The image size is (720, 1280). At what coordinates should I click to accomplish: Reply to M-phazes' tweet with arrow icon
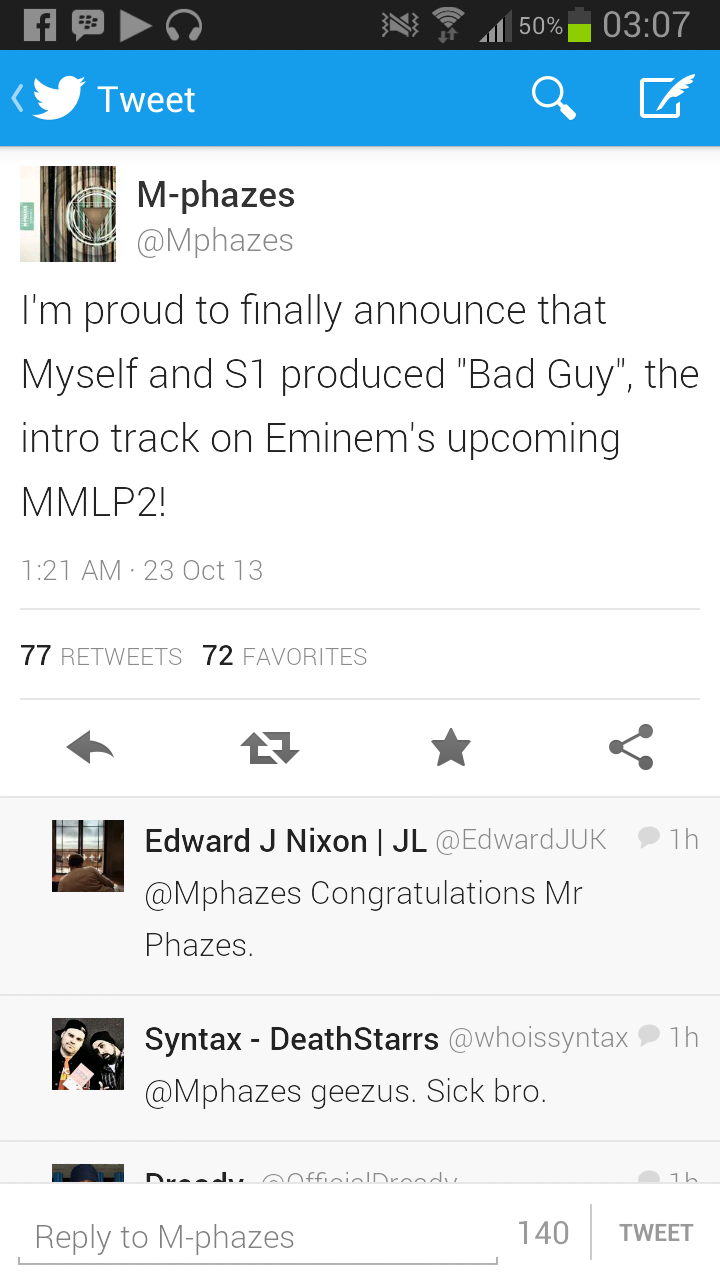(90, 747)
